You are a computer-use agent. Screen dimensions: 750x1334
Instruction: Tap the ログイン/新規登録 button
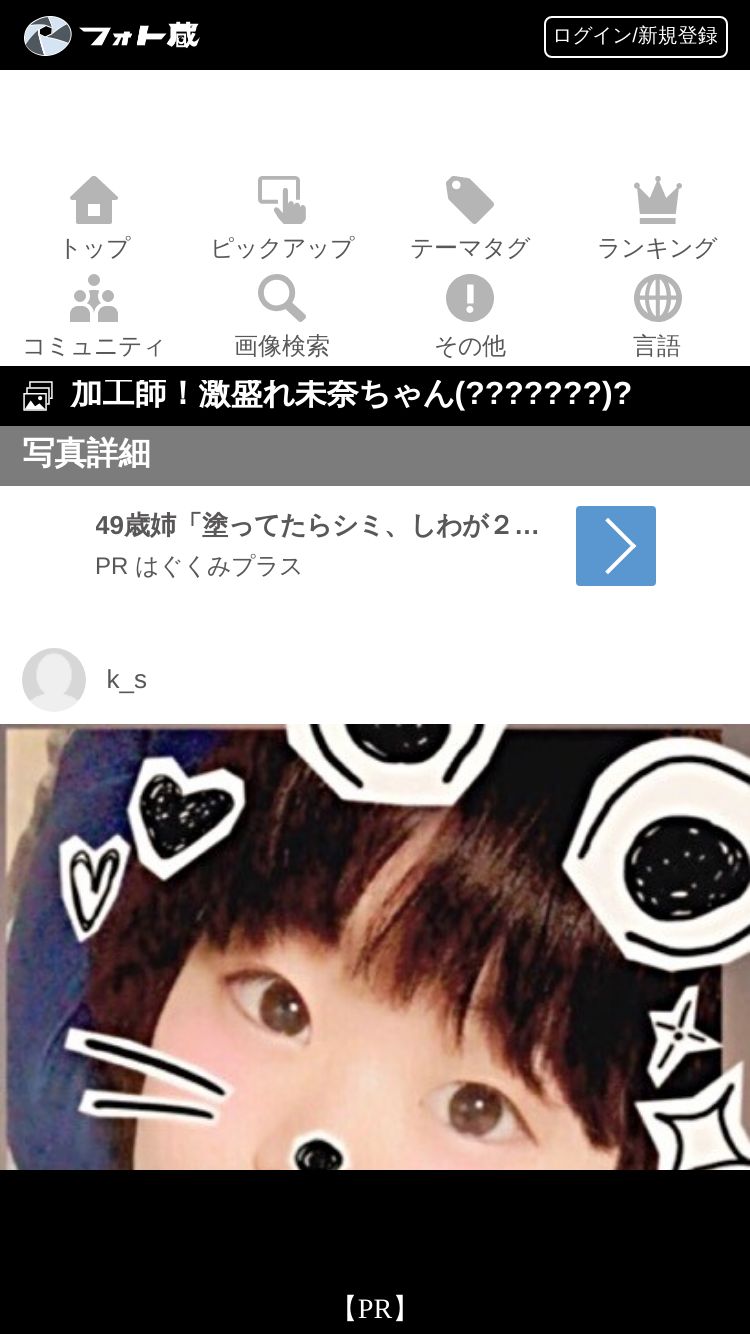[x=635, y=37]
